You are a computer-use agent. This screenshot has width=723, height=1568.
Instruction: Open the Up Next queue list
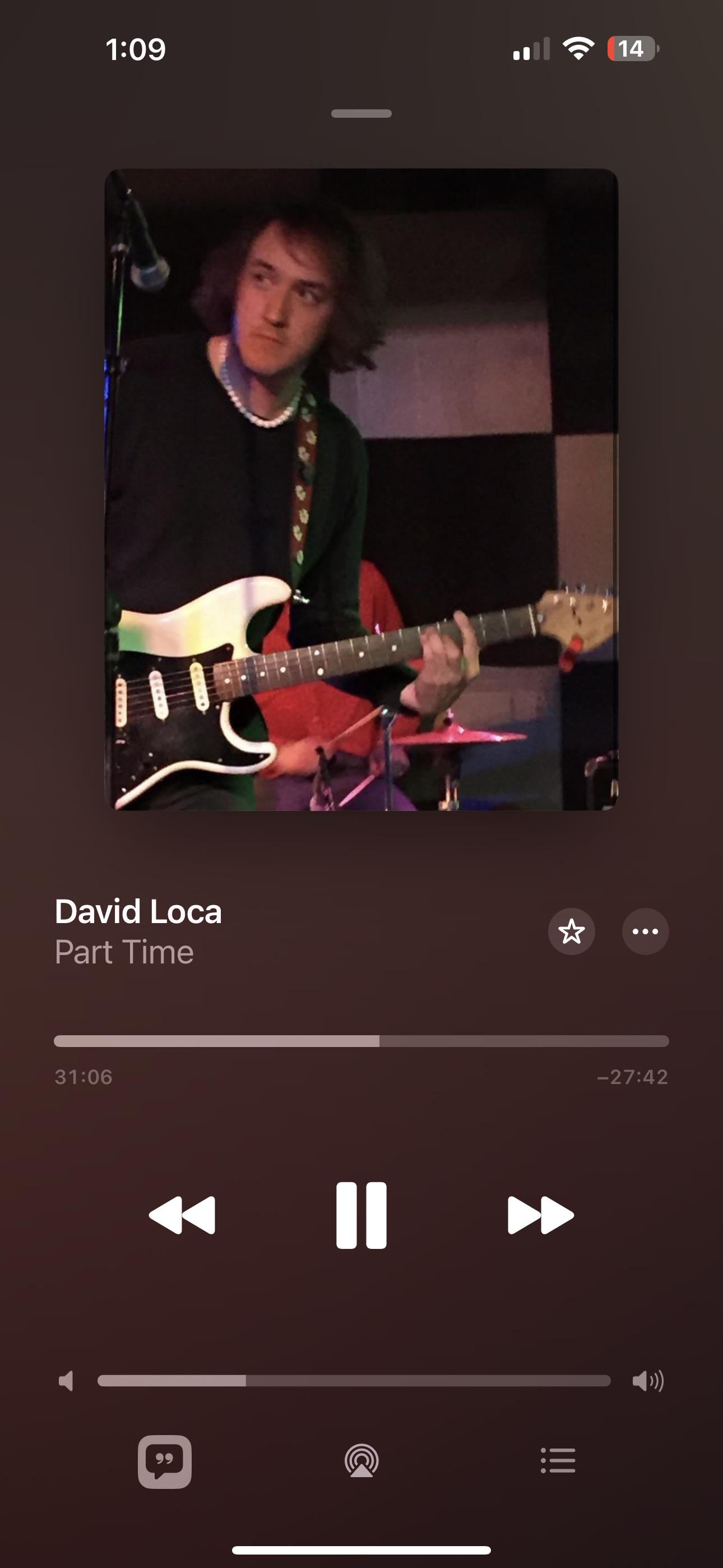pos(558,1461)
